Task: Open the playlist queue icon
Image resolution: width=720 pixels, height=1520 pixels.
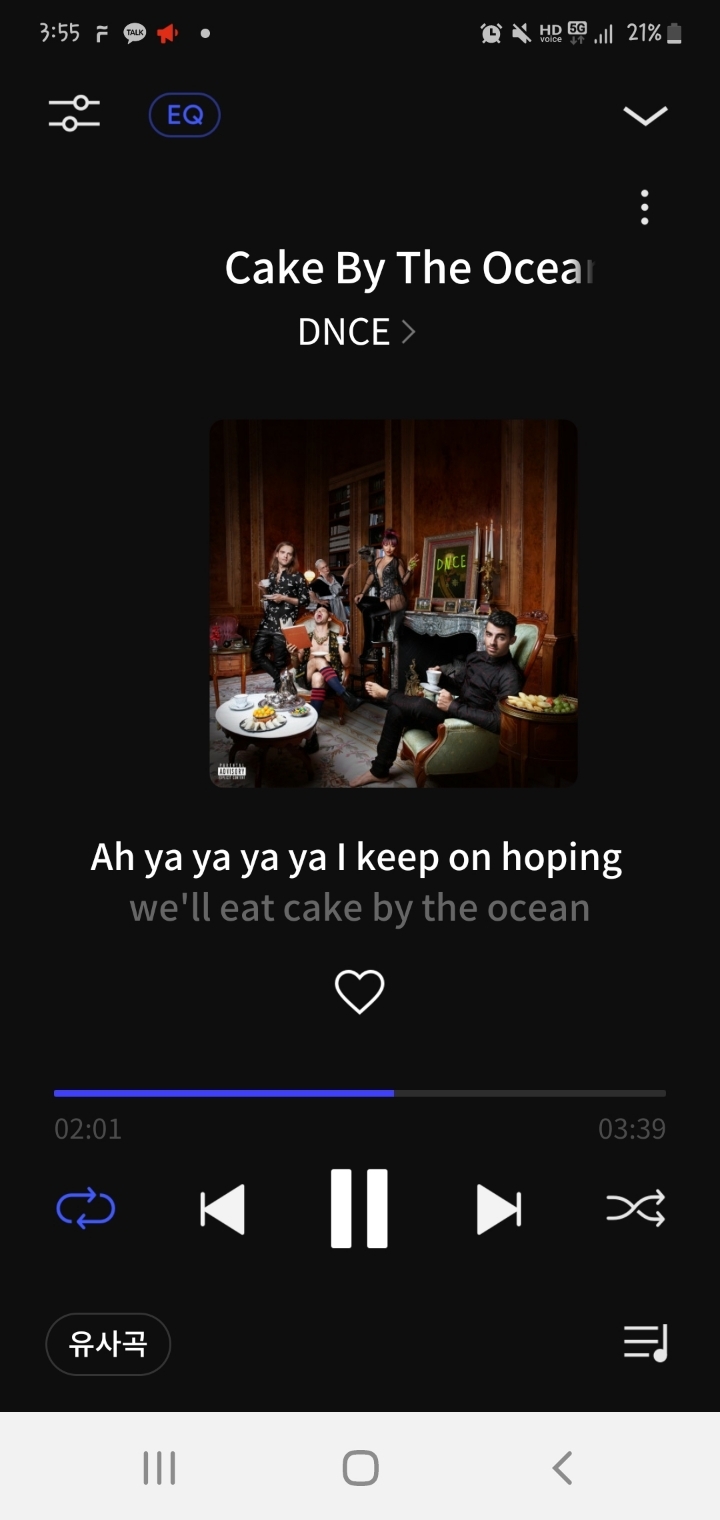Action: point(645,1342)
